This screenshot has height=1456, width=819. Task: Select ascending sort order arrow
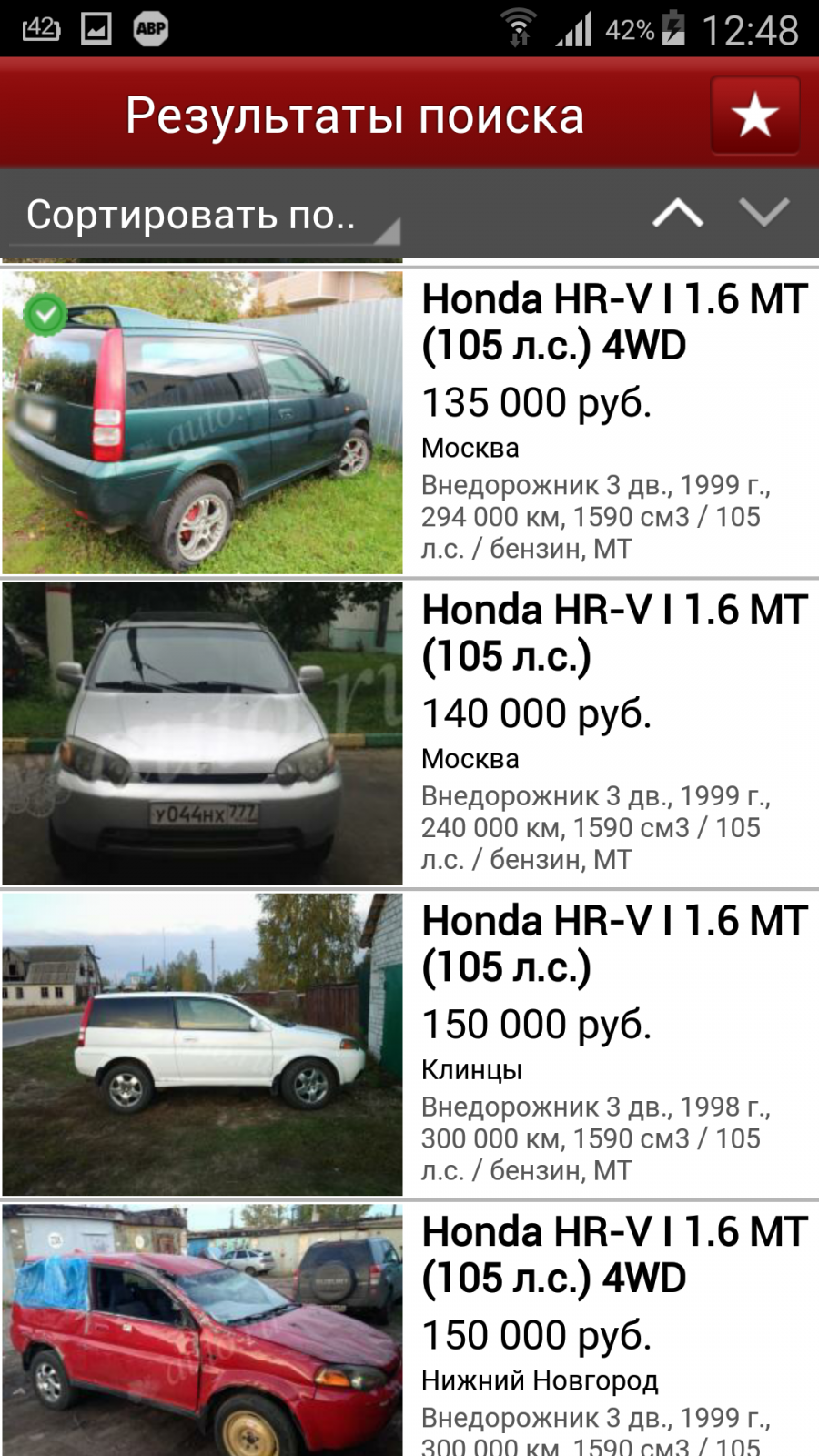[x=678, y=213]
